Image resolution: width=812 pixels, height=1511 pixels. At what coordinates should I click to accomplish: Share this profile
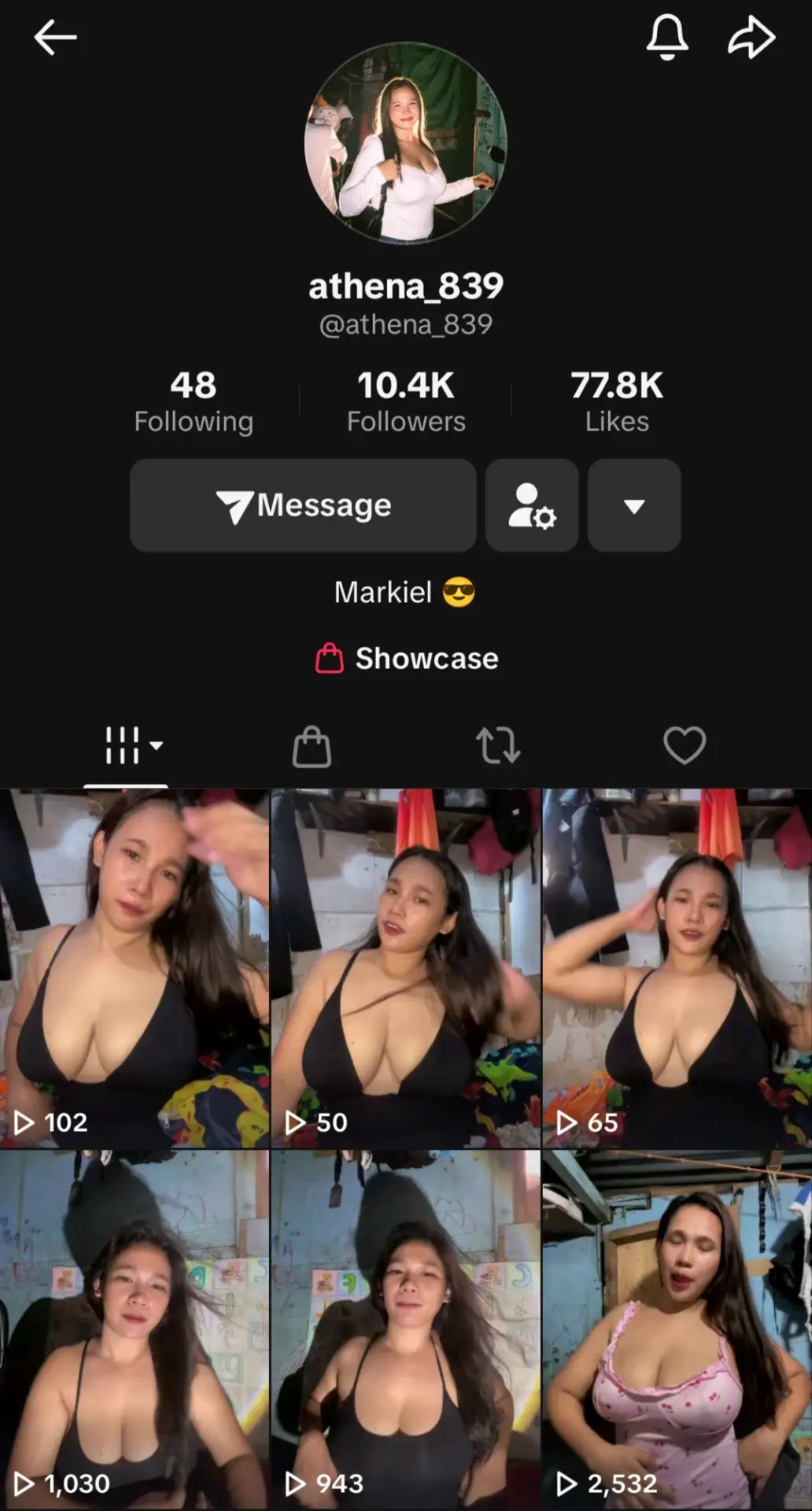(751, 37)
